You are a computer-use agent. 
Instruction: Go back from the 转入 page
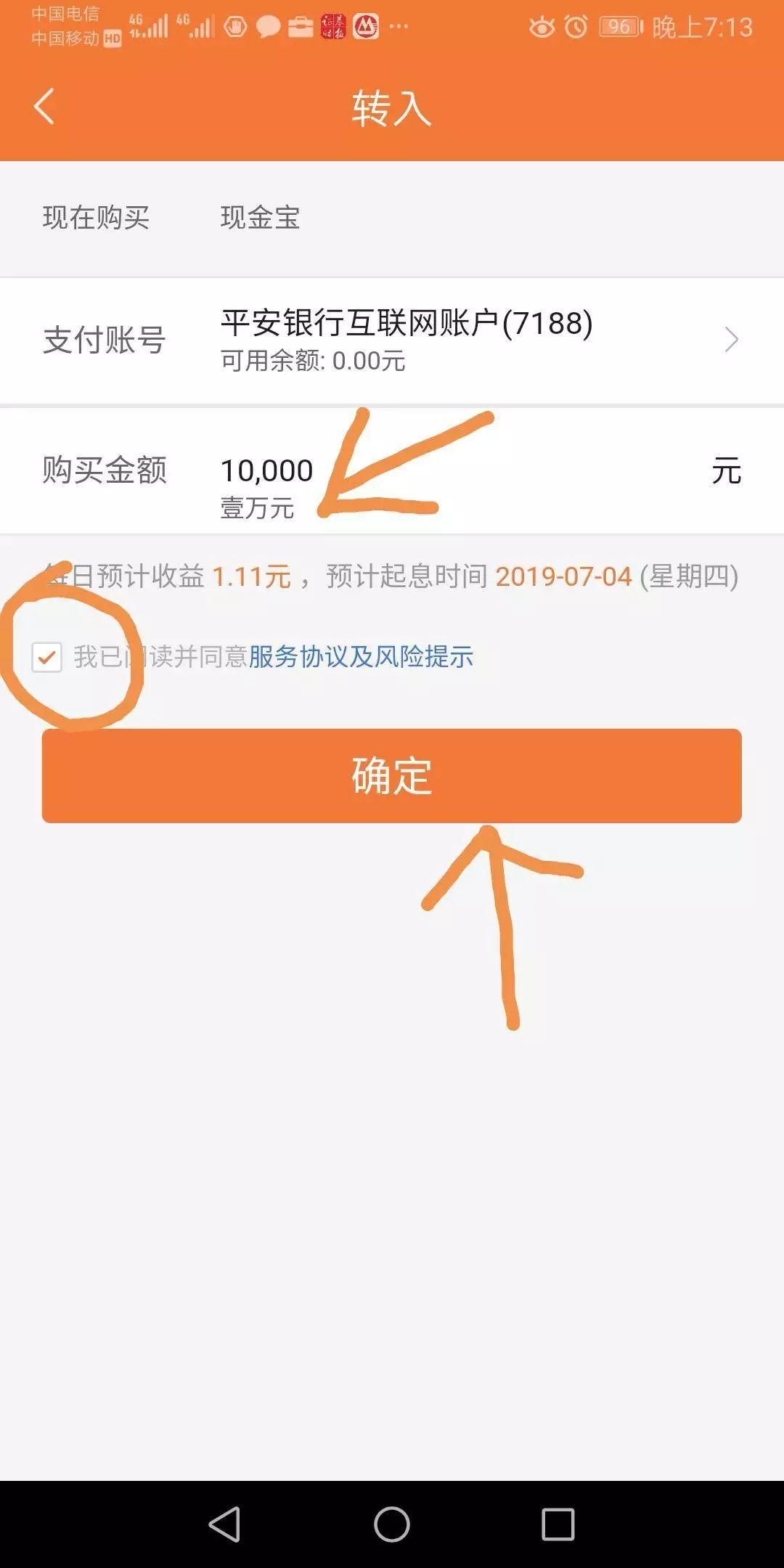44,107
